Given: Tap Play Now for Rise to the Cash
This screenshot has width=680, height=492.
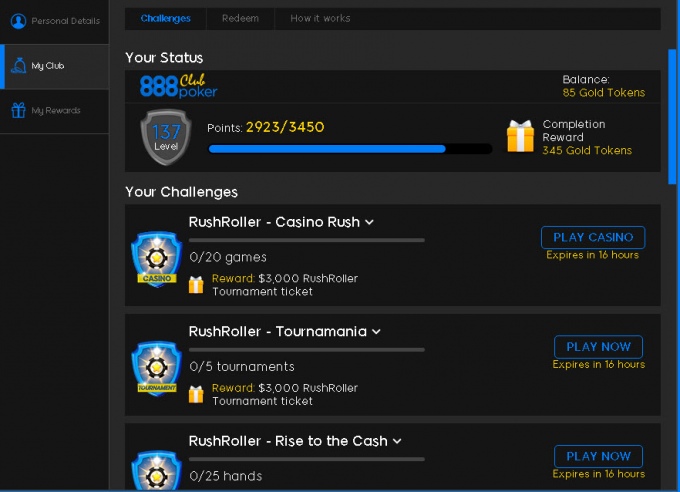Looking at the screenshot, I should point(598,456).
